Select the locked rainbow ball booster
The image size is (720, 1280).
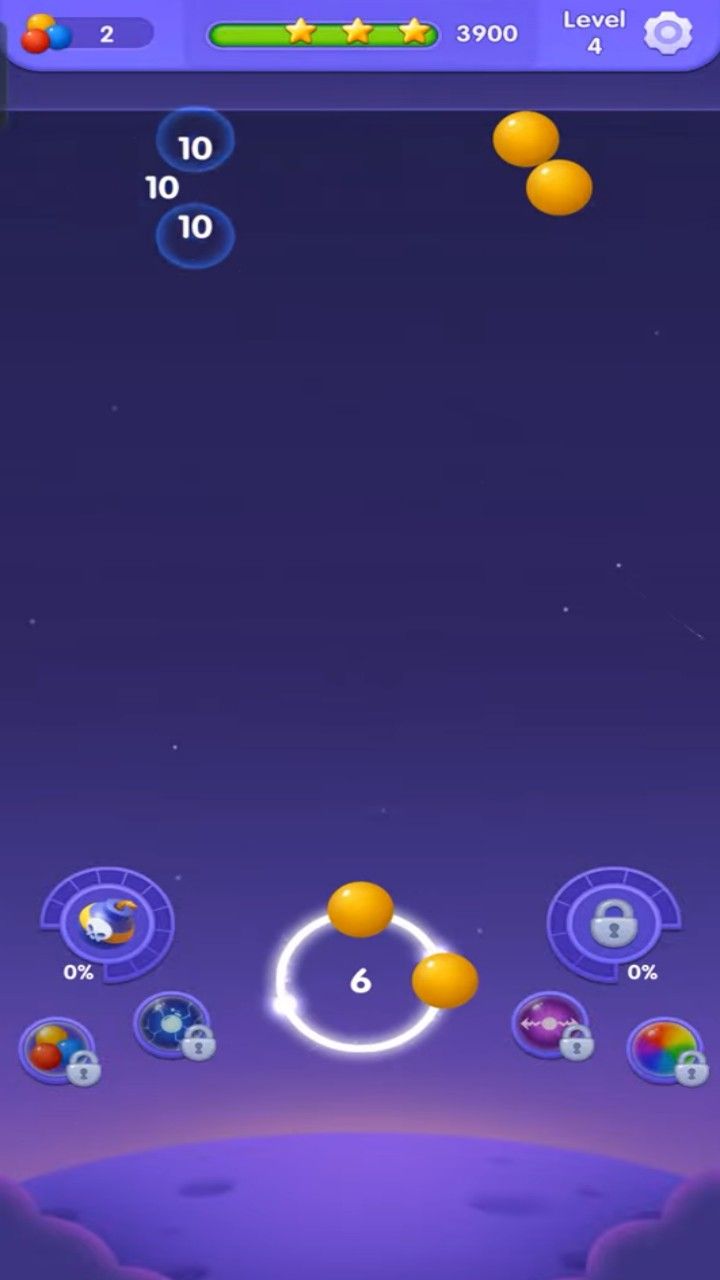click(x=664, y=1050)
